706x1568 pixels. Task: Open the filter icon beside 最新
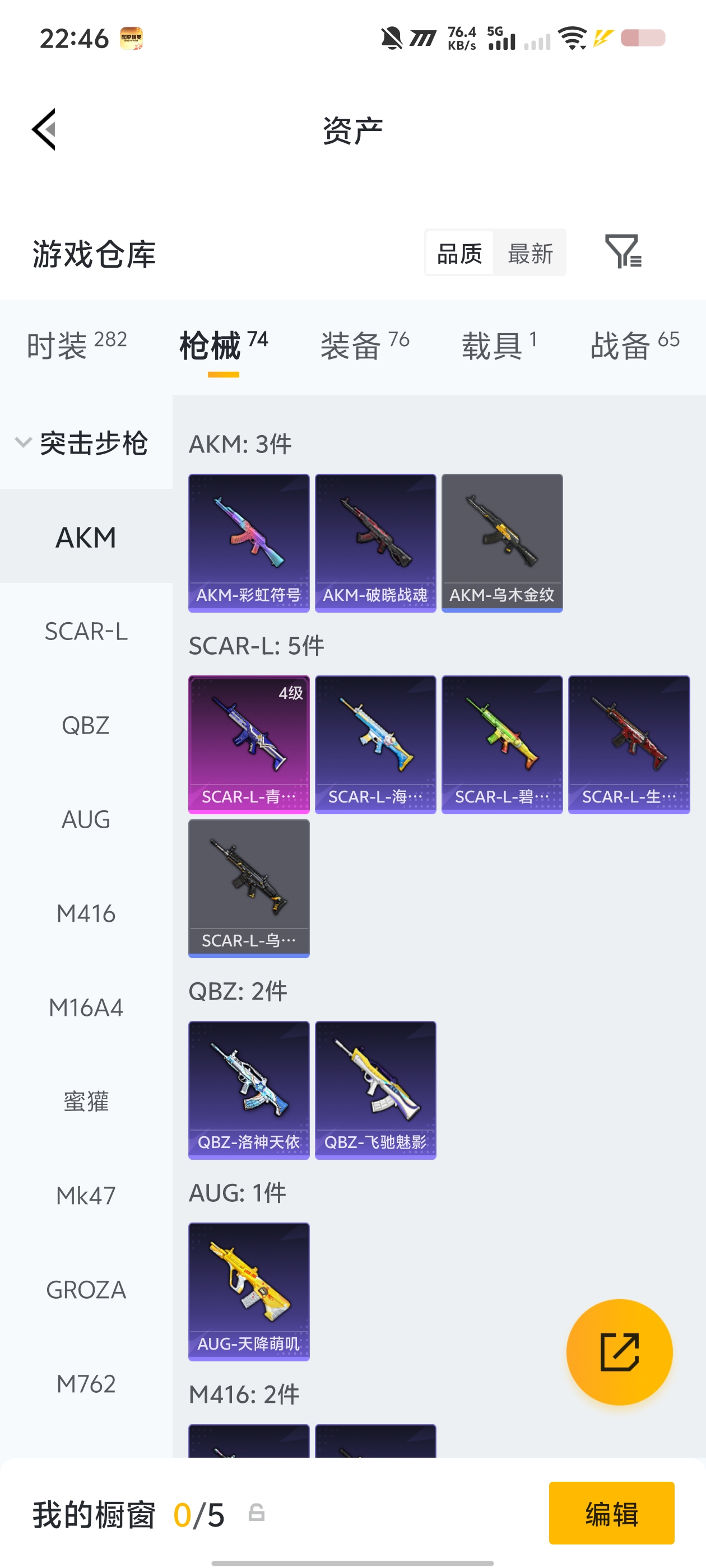(622, 251)
